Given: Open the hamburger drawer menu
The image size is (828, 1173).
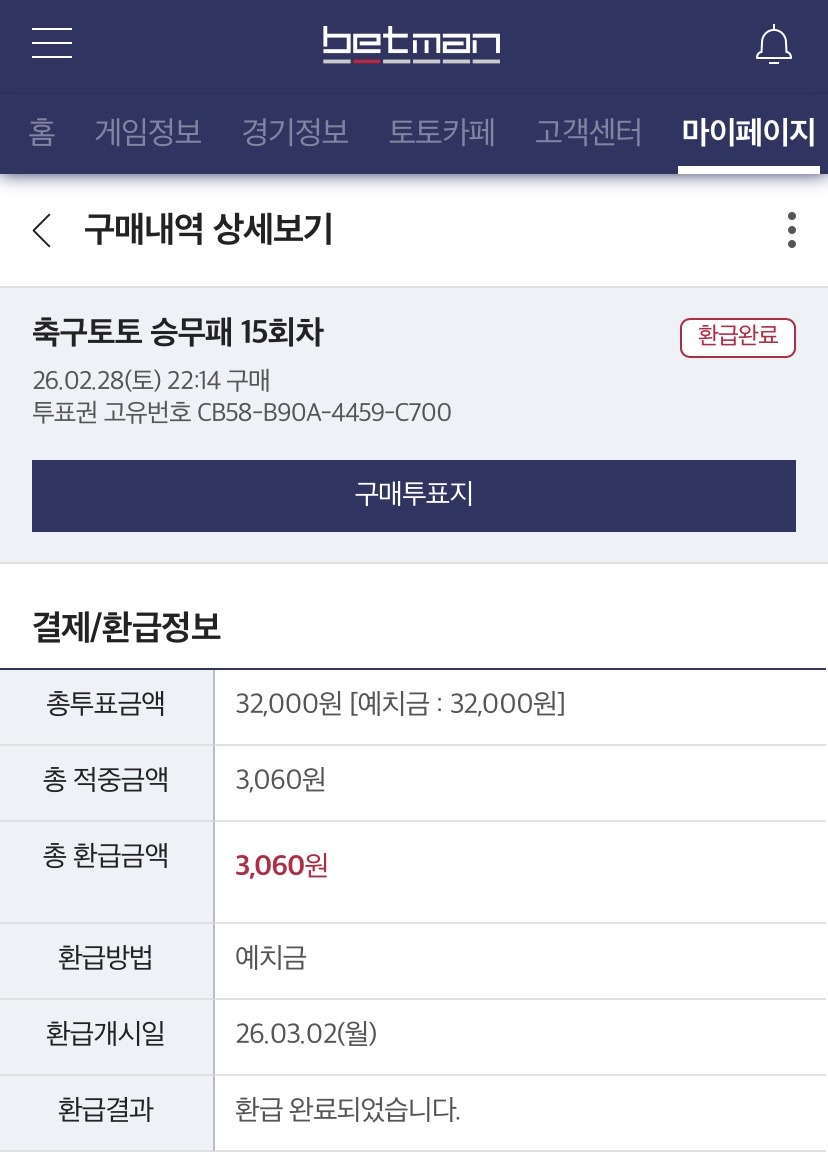Looking at the screenshot, I should [x=52, y=44].
